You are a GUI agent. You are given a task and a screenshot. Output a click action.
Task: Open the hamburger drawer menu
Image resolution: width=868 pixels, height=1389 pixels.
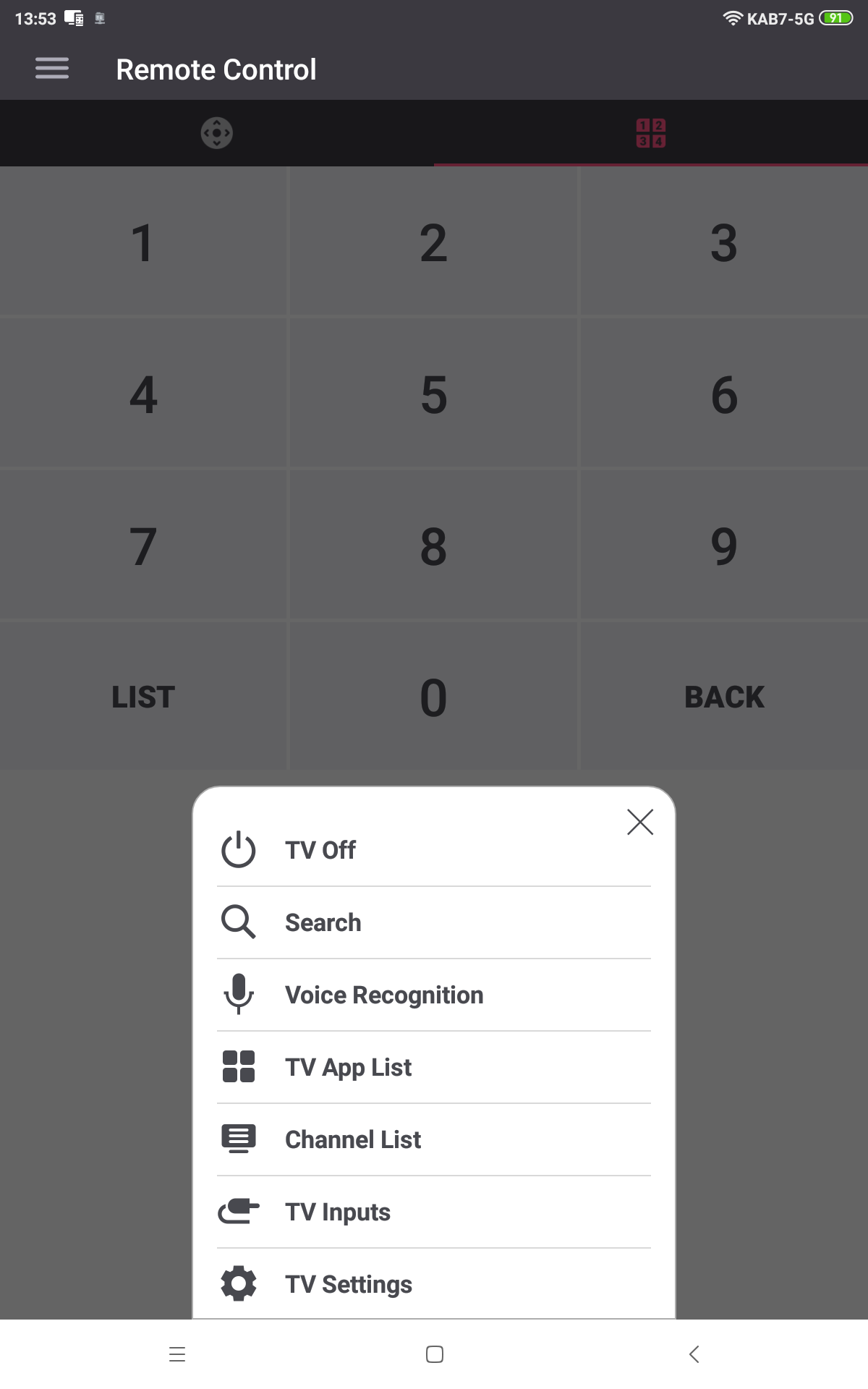click(x=52, y=69)
